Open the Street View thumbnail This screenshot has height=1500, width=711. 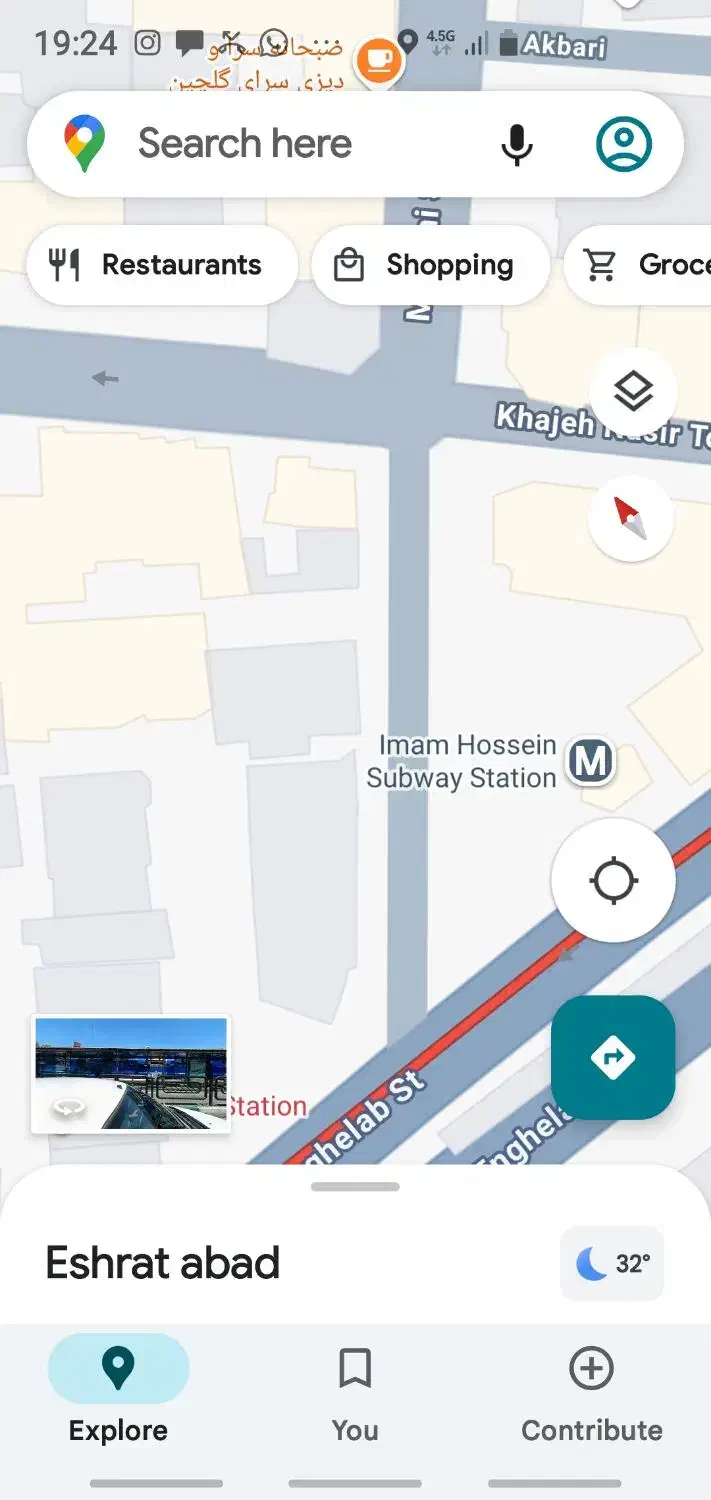(x=131, y=1074)
